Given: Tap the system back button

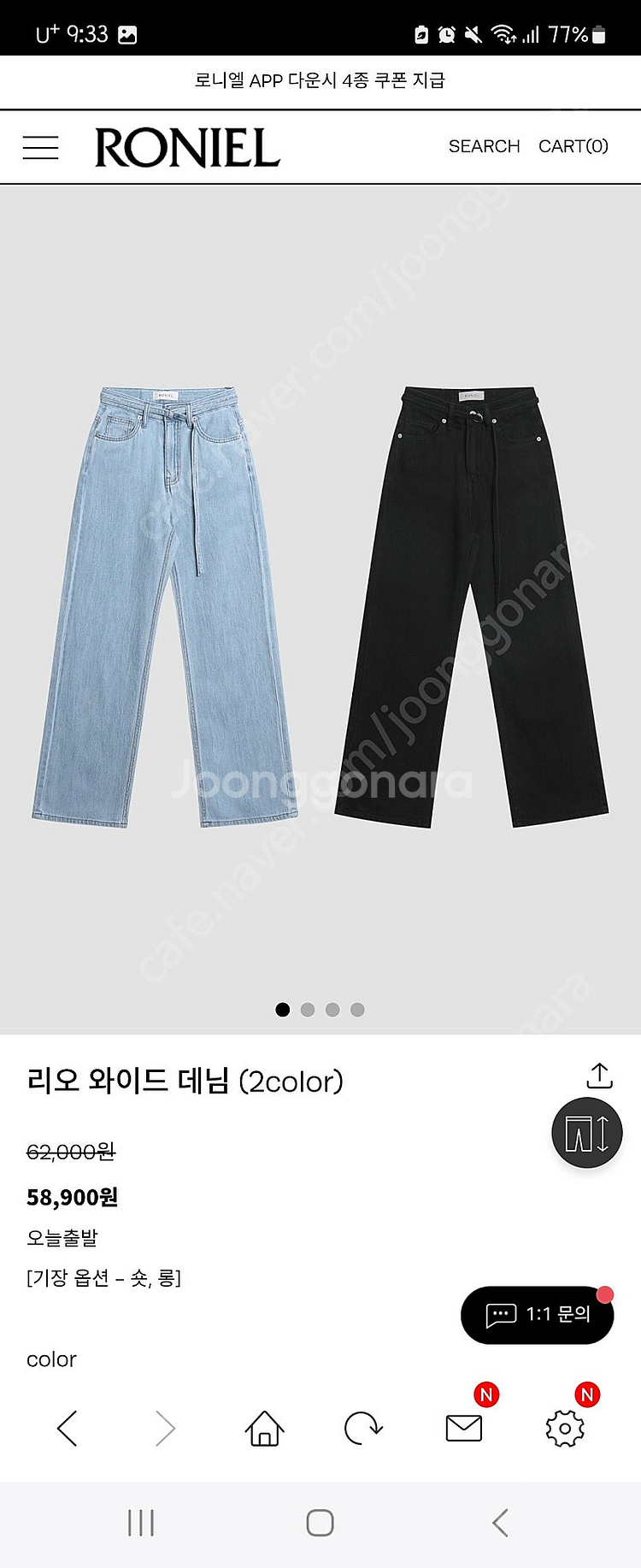Looking at the screenshot, I should [x=501, y=1522].
